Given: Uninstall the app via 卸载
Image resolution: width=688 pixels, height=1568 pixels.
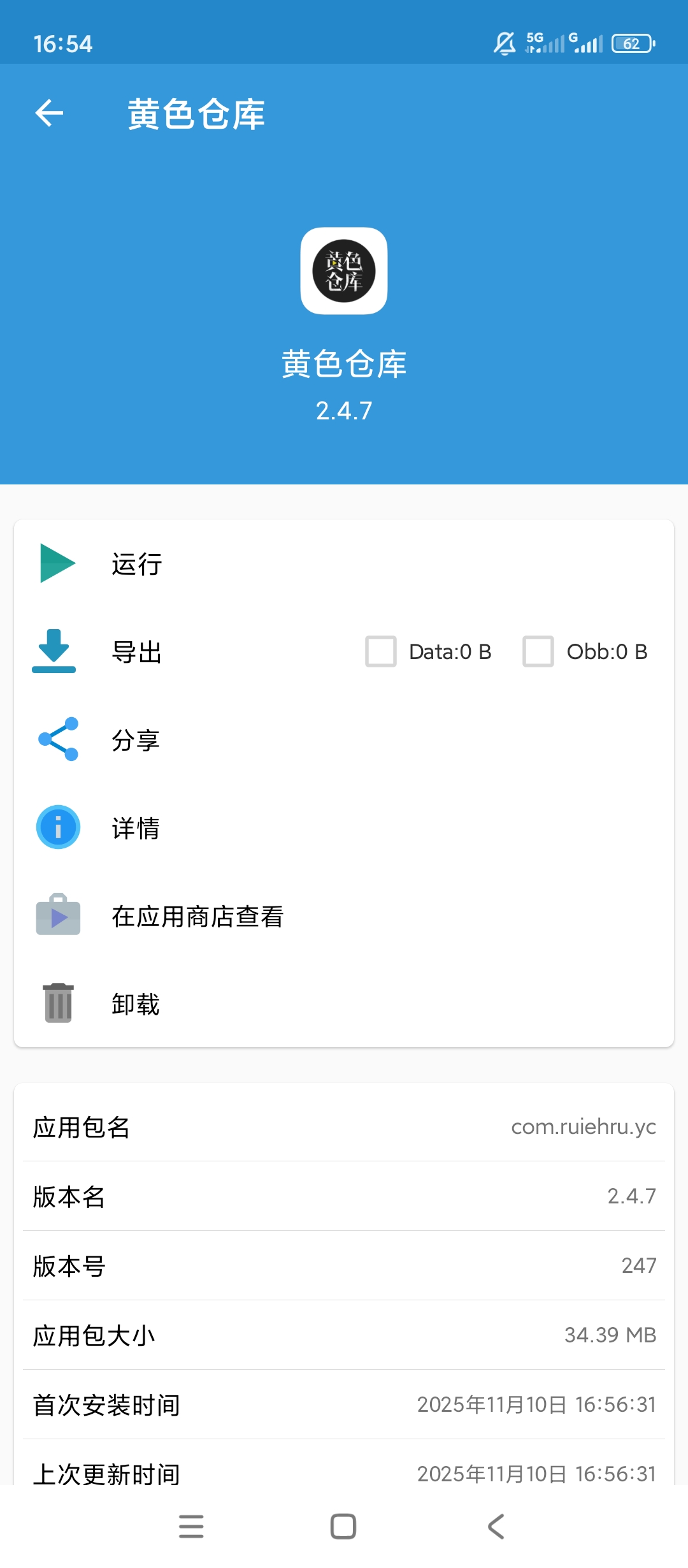Looking at the screenshot, I should click(135, 1004).
